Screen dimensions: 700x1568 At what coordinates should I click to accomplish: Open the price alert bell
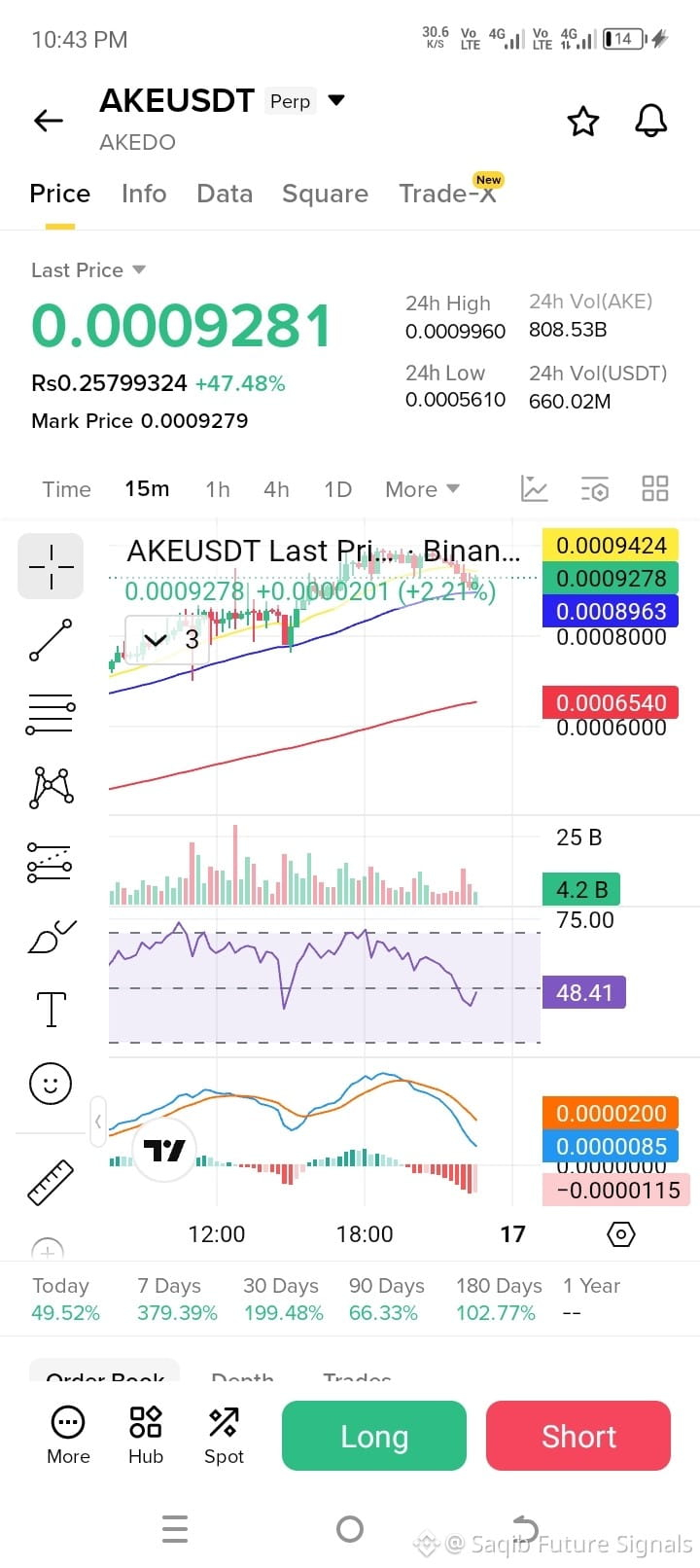(651, 122)
